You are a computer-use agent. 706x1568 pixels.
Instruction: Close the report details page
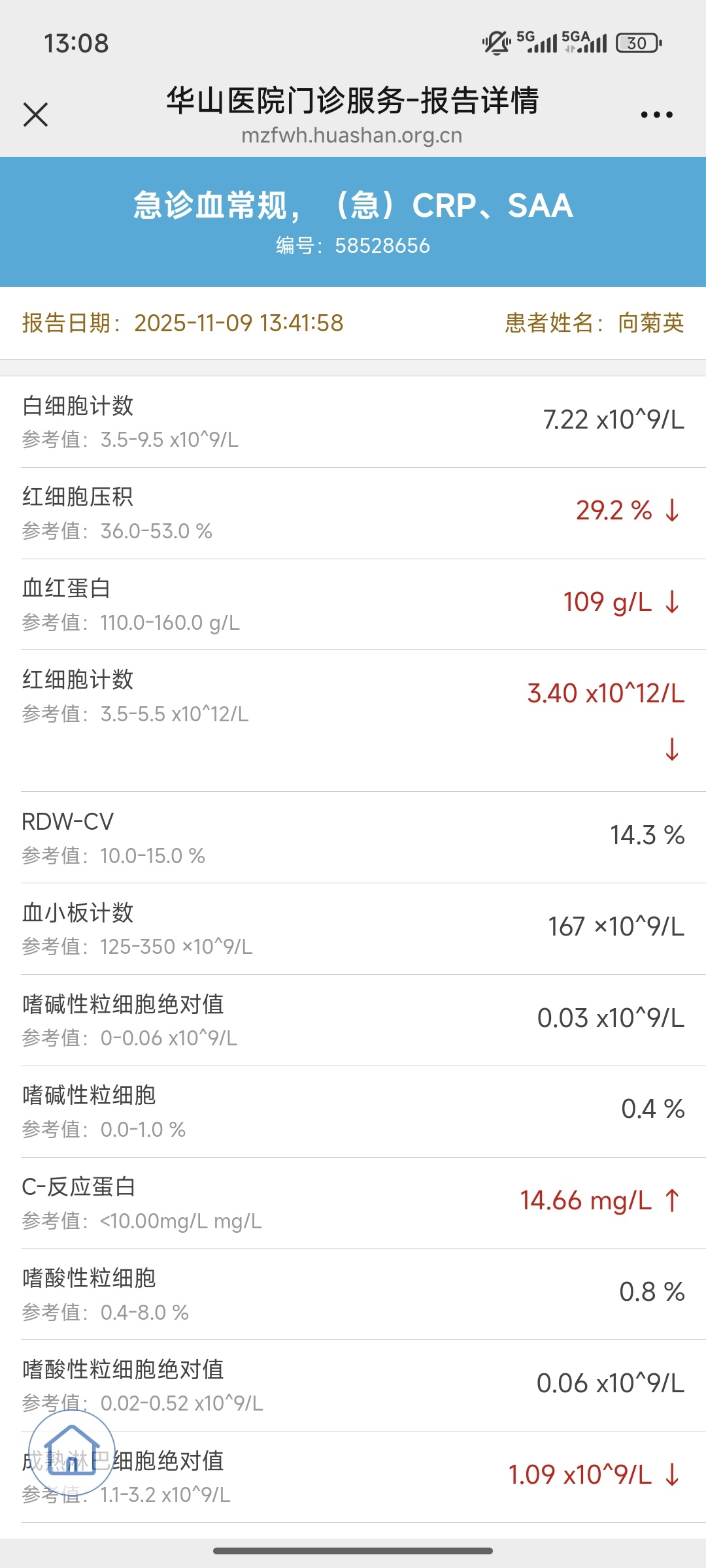(x=36, y=115)
